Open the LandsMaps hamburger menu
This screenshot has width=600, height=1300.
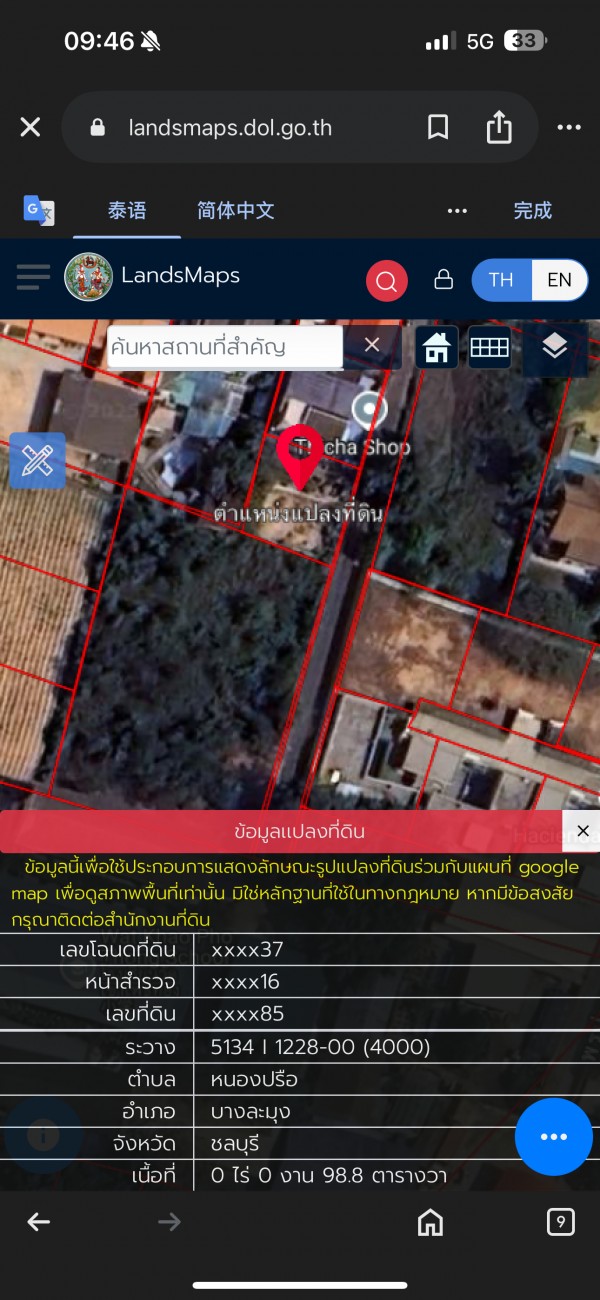(33, 275)
